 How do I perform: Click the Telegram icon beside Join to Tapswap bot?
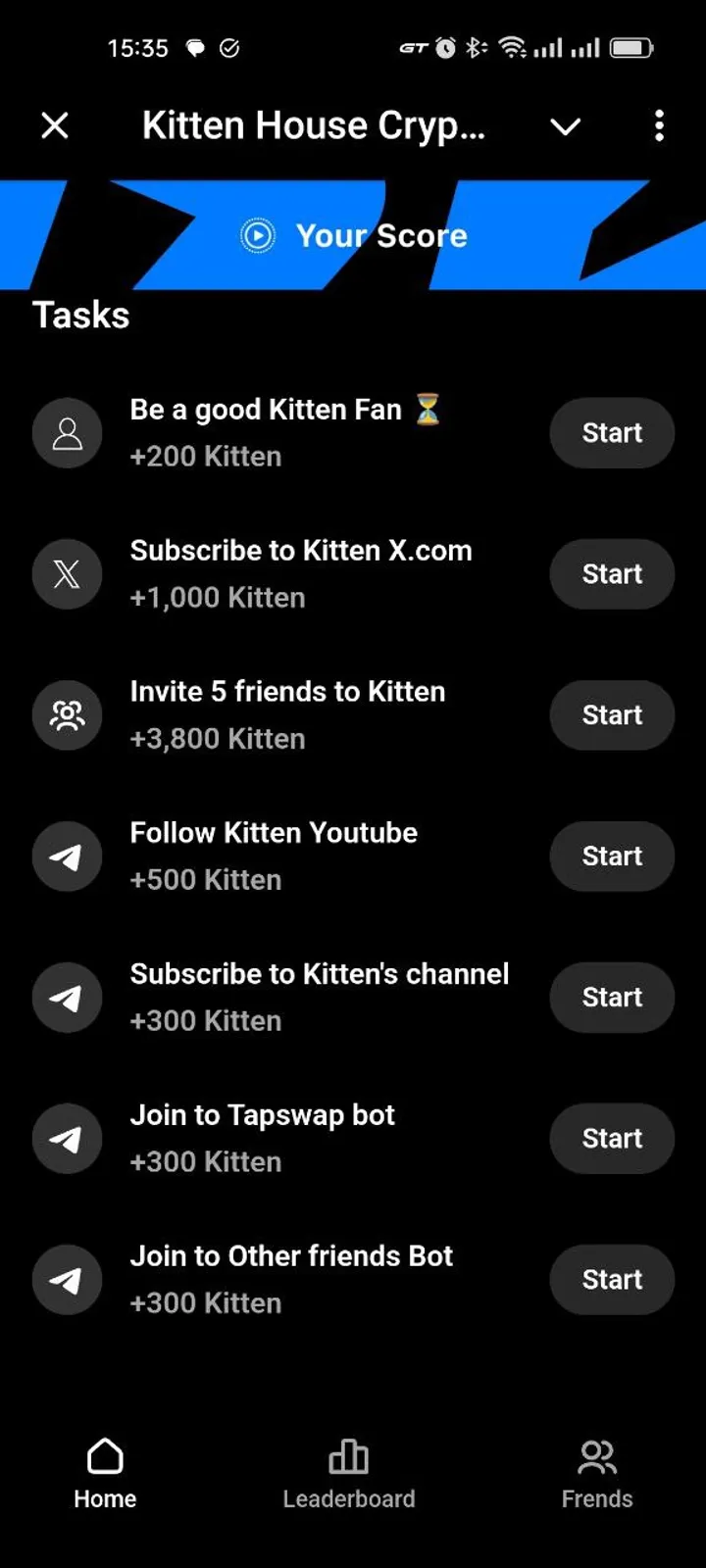coord(67,1138)
